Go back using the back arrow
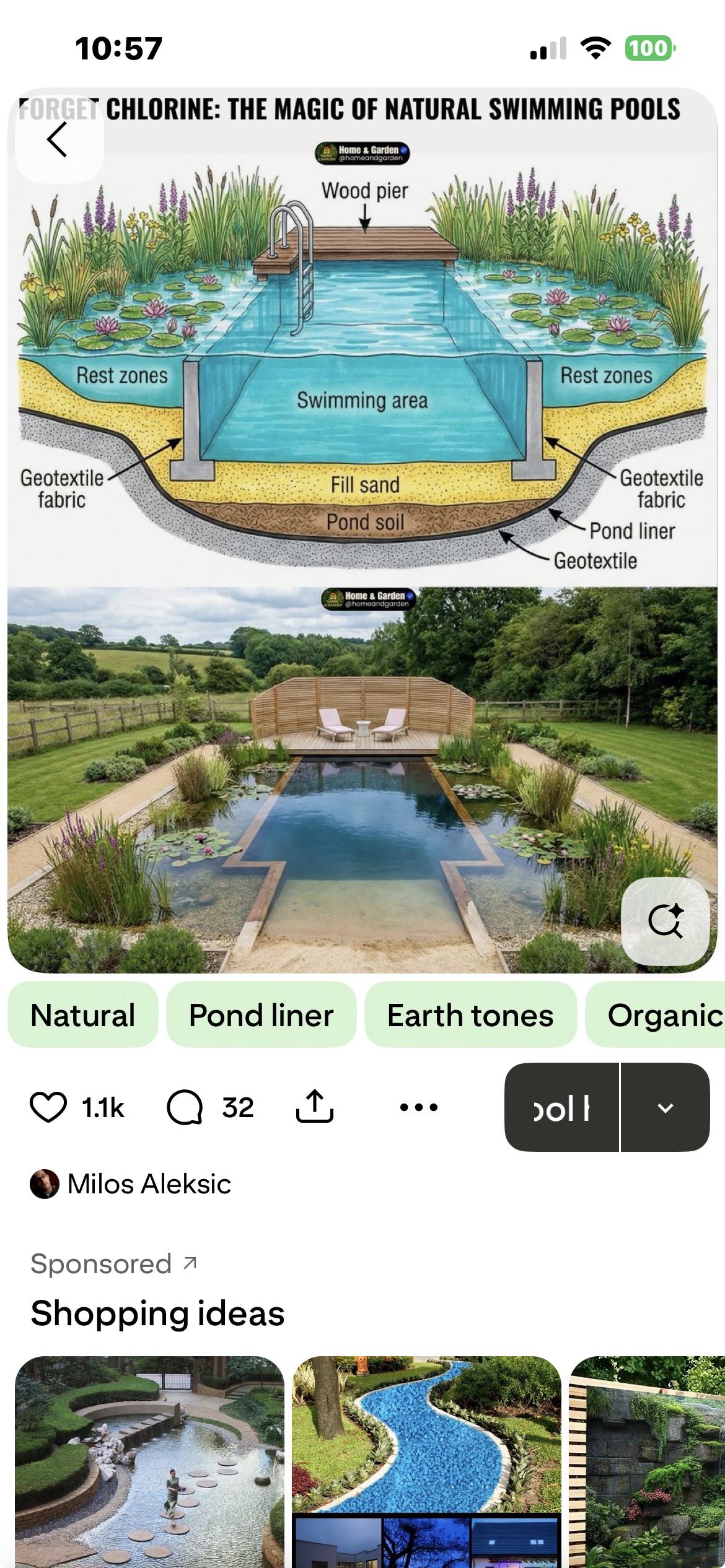This screenshot has width=725, height=1568. 58,139
